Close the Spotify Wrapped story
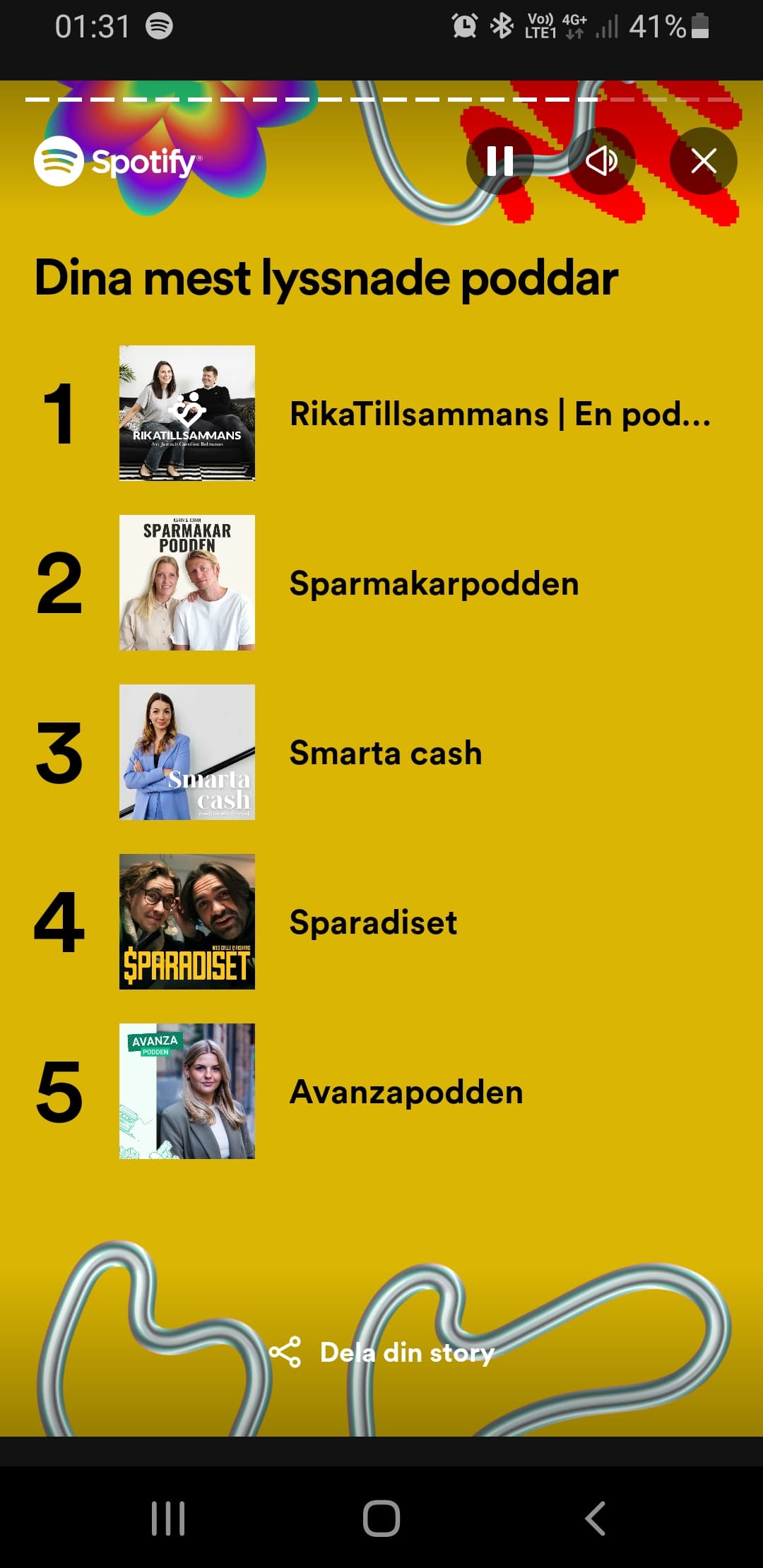This screenshot has height=1568, width=763. pos(704,161)
